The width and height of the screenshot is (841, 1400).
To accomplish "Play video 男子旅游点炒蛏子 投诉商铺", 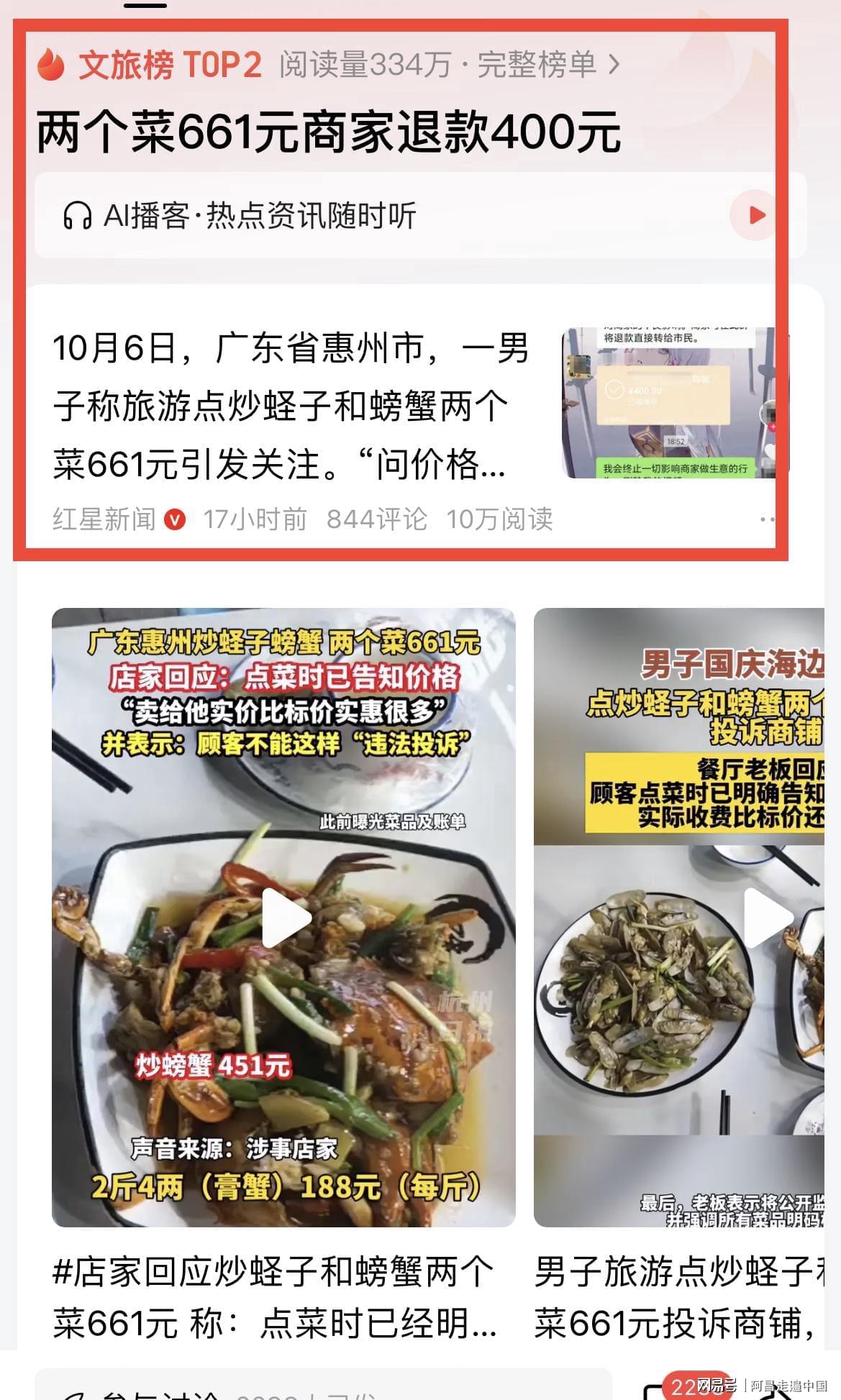I will 767,918.
